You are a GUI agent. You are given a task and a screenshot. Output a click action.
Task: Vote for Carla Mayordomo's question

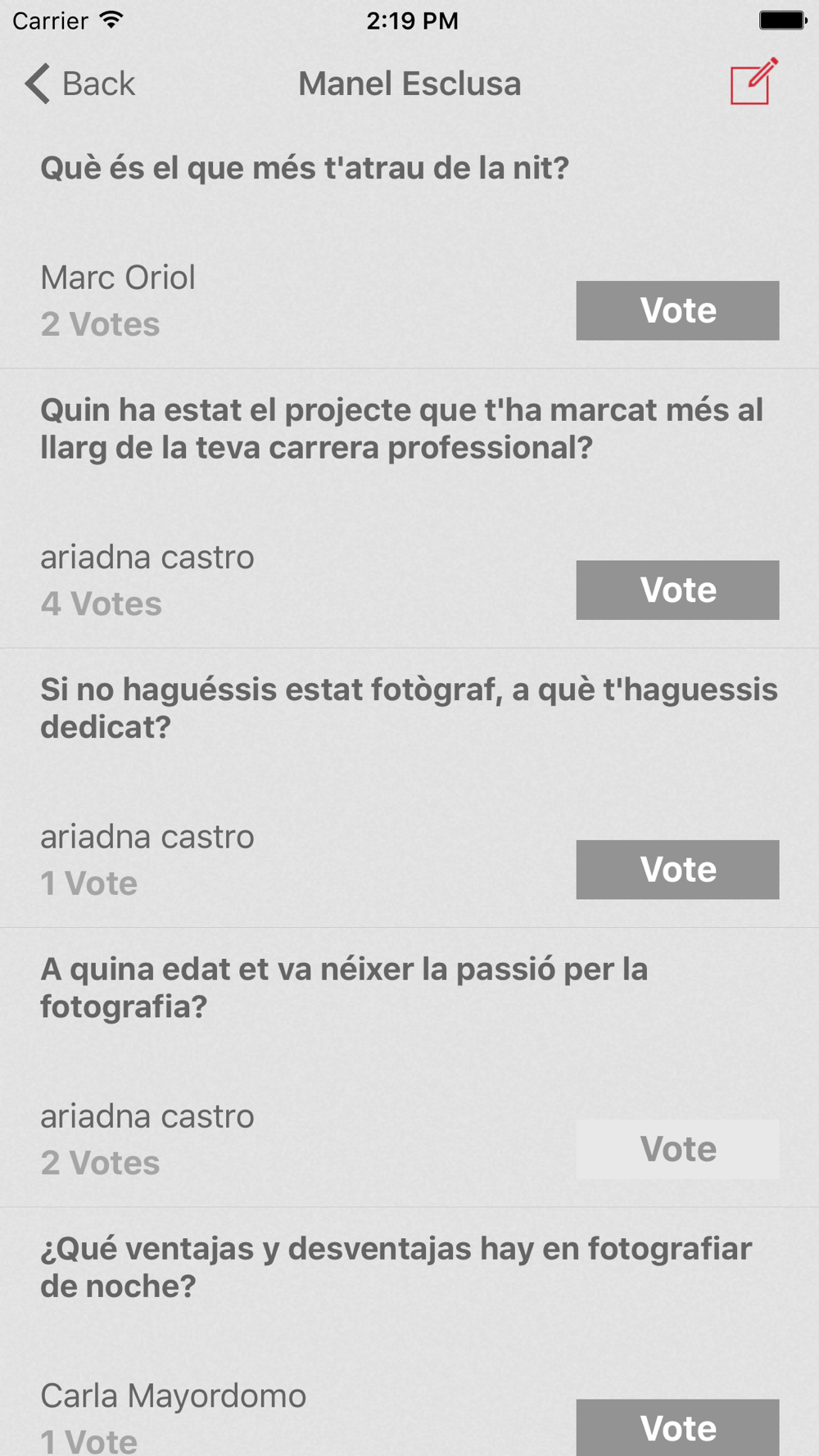pos(677,1427)
